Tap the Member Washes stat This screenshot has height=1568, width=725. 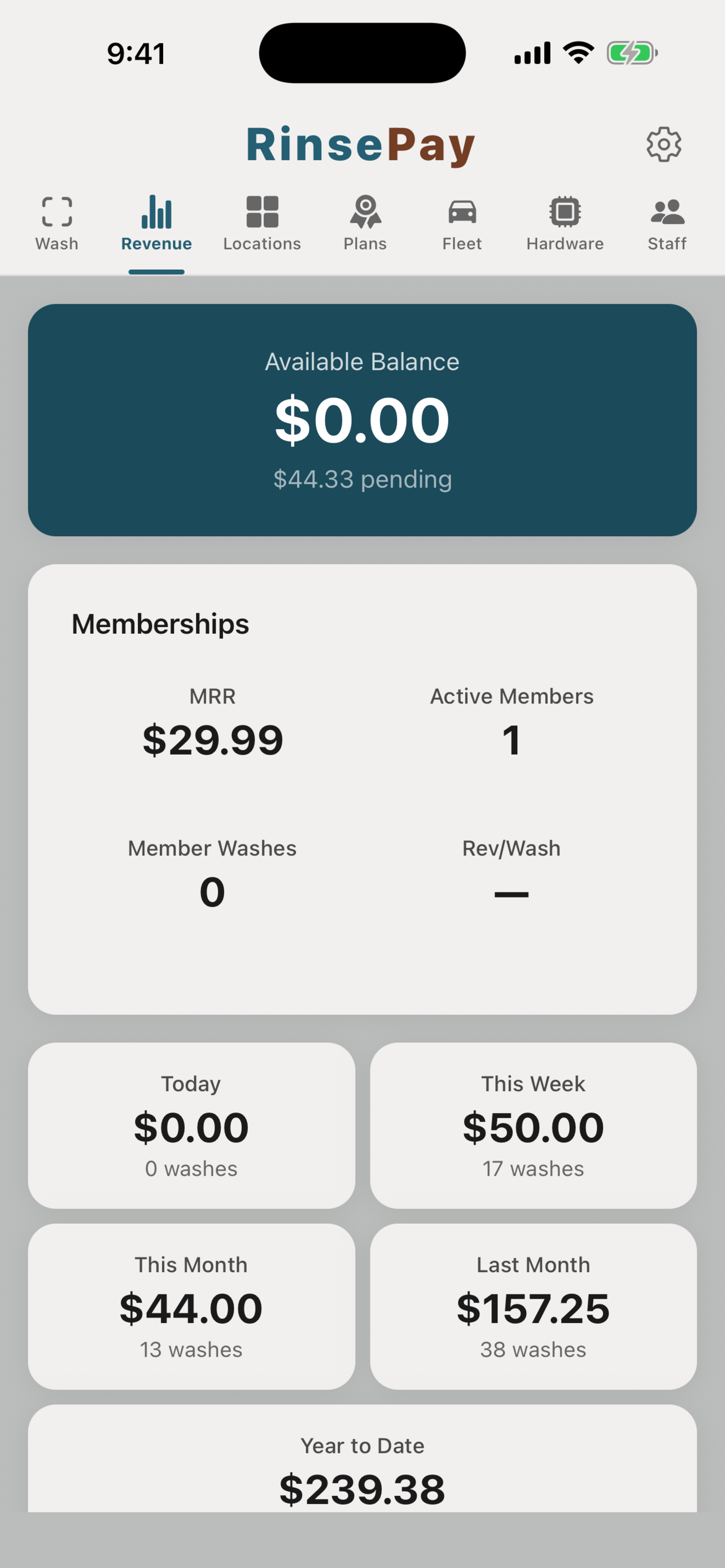click(211, 891)
